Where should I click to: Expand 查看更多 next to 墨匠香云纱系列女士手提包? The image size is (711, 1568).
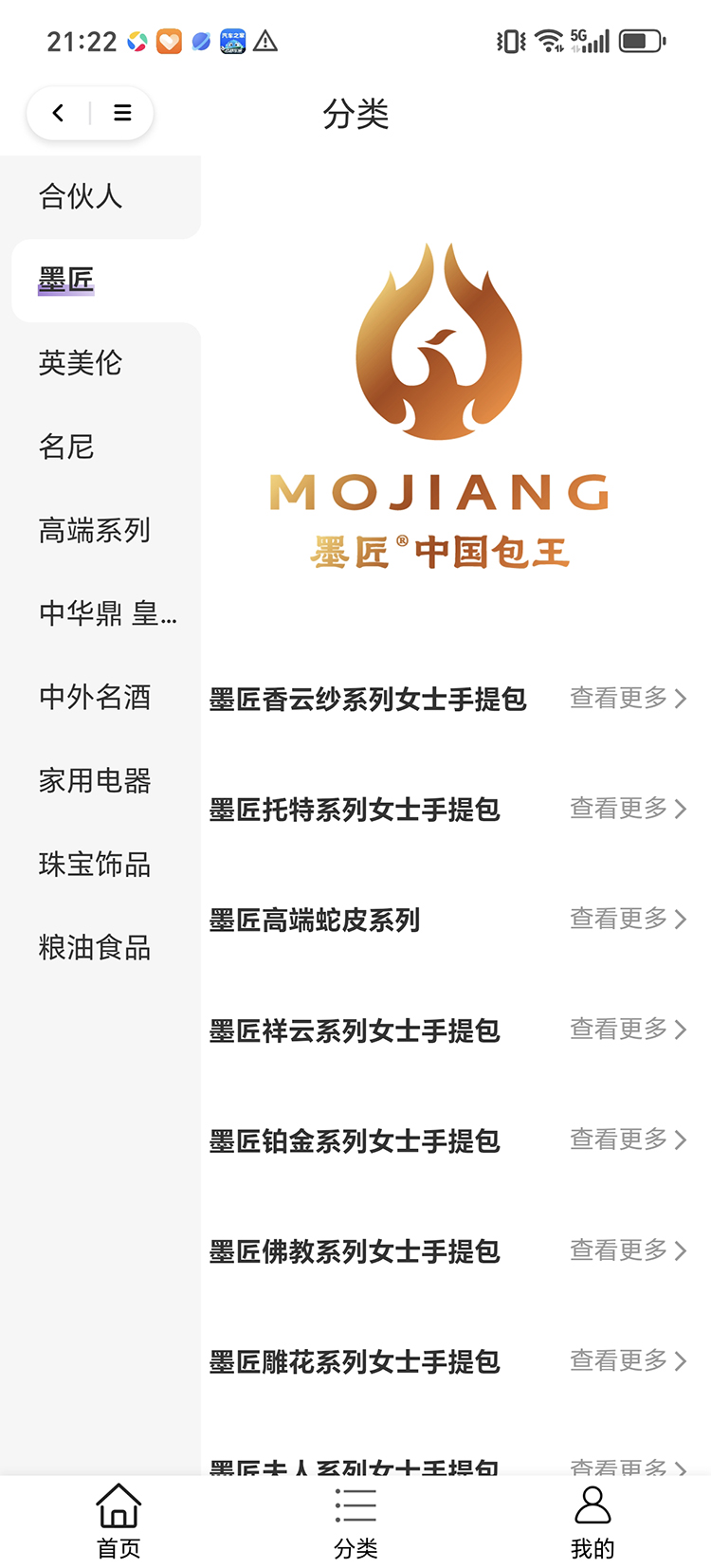pos(621,698)
